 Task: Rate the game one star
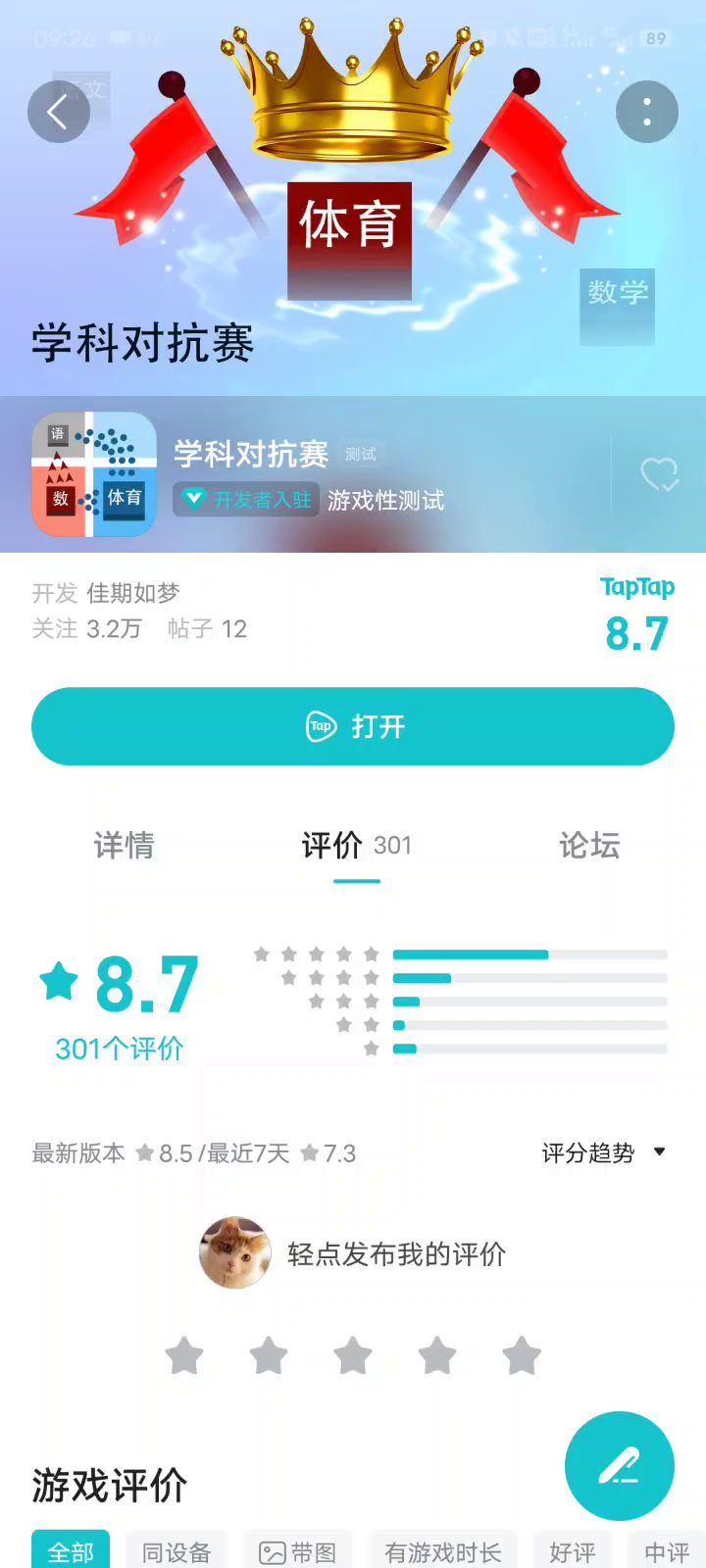coord(184,1357)
